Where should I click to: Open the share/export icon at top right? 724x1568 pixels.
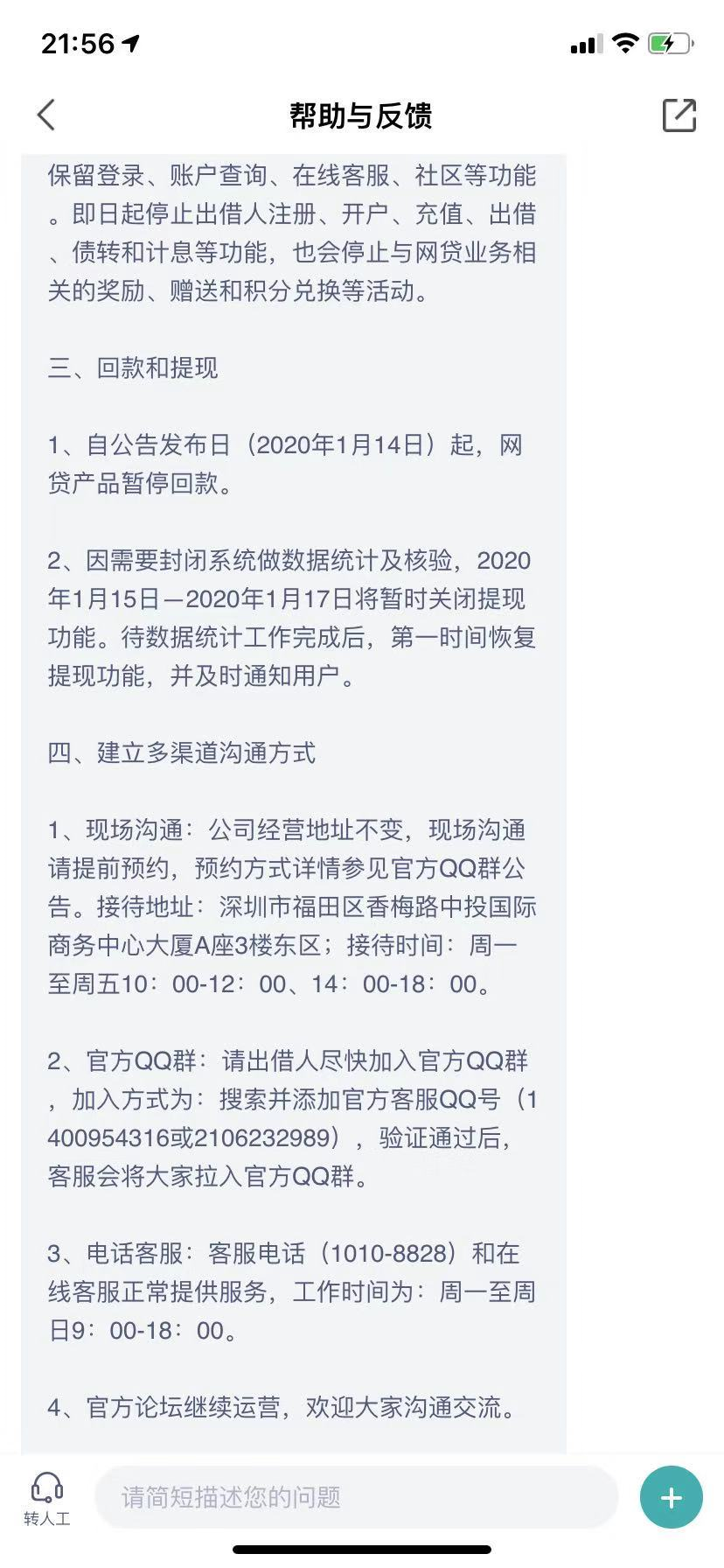click(x=679, y=115)
